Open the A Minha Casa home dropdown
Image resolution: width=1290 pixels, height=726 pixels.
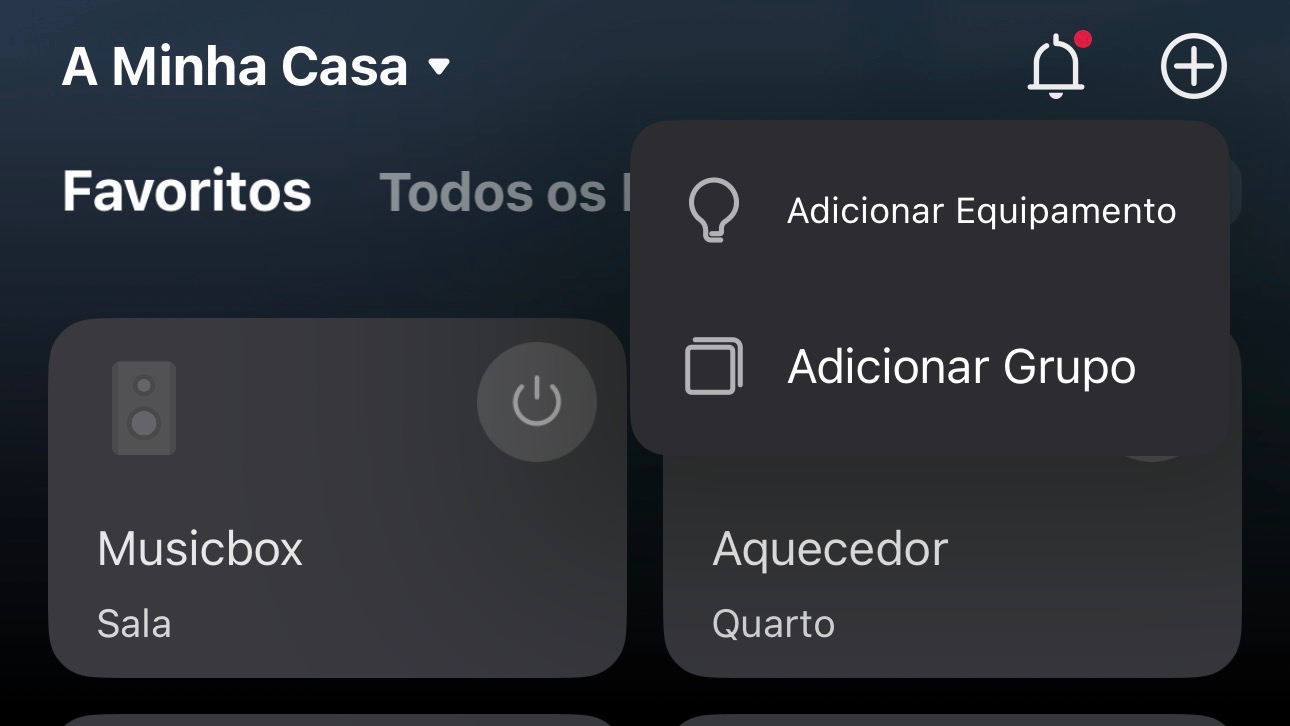tap(256, 68)
